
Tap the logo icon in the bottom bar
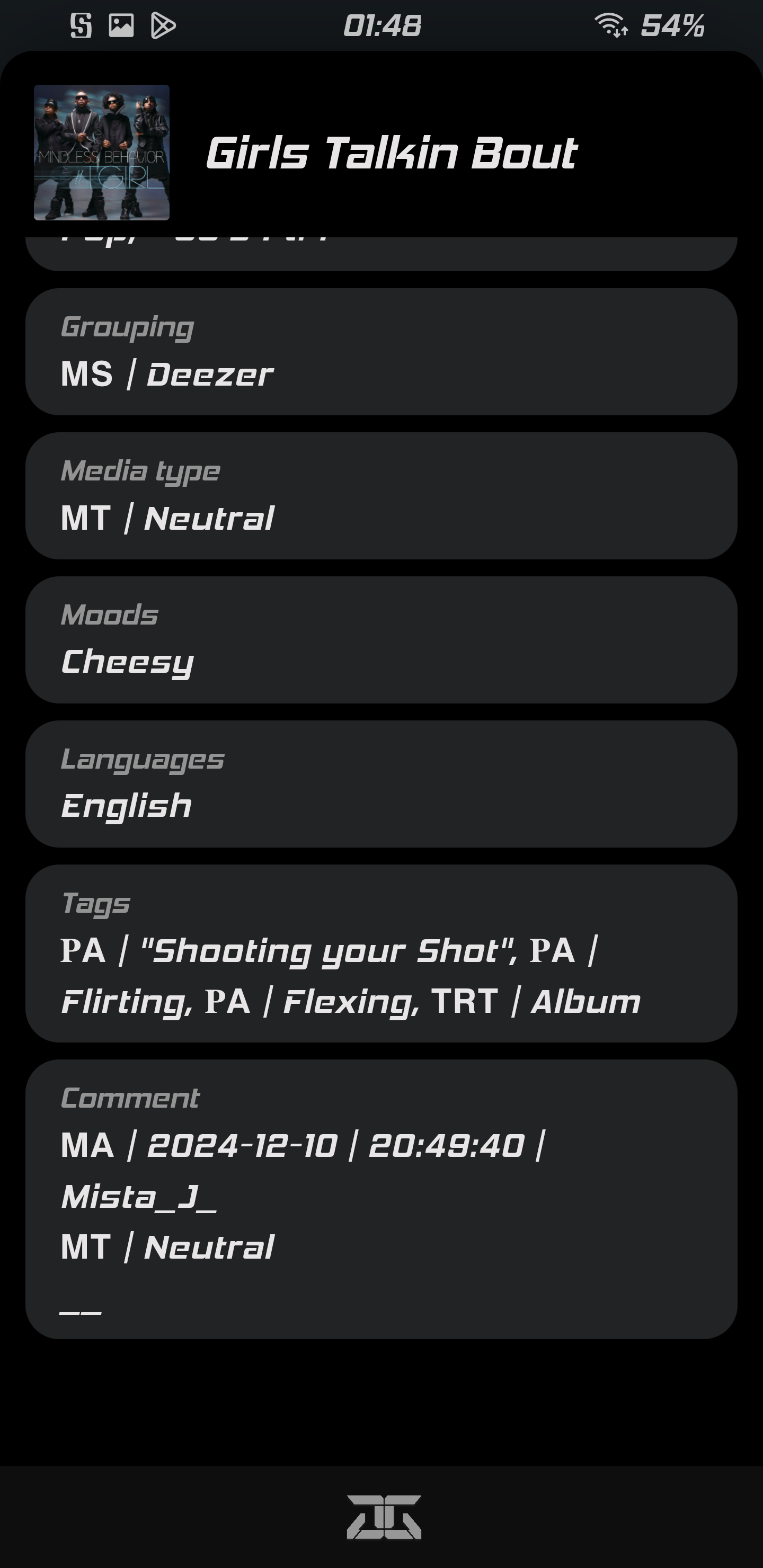[384, 1516]
